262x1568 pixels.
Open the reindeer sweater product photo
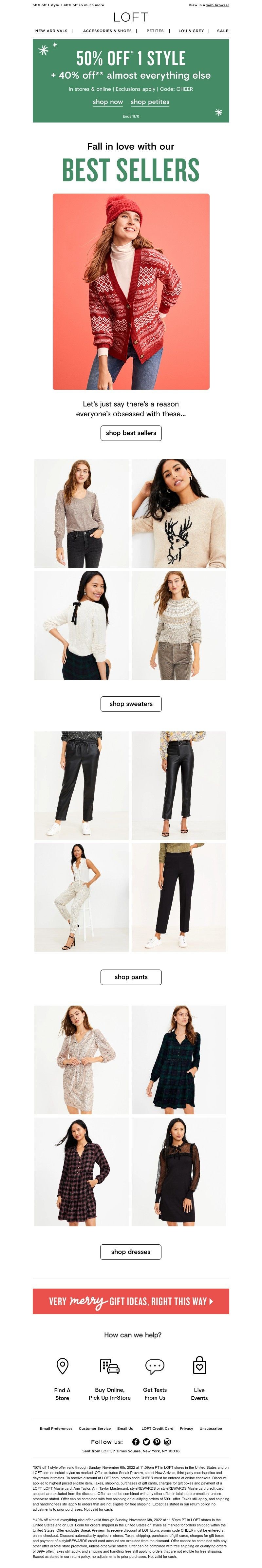point(178,513)
